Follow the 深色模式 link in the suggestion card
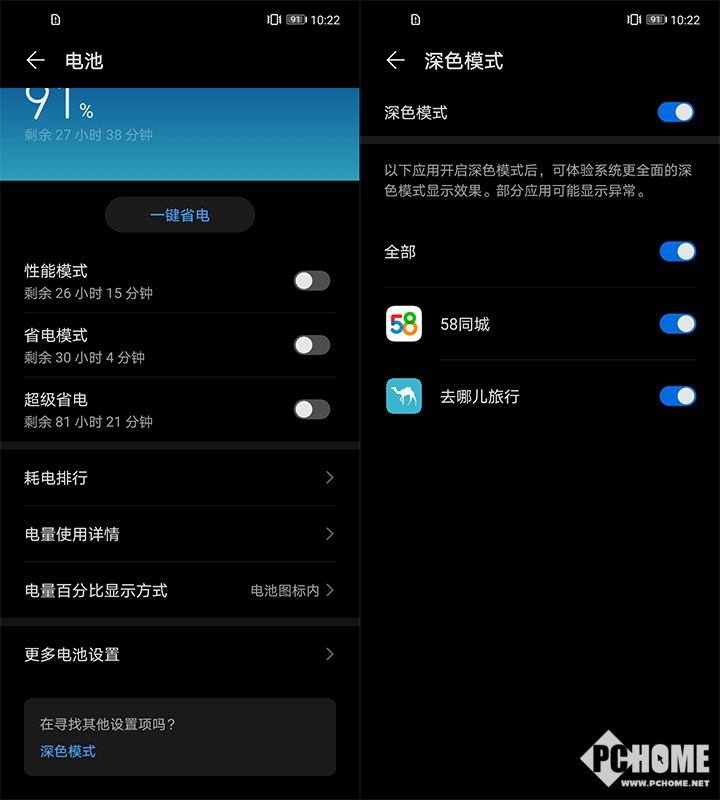 click(68, 751)
